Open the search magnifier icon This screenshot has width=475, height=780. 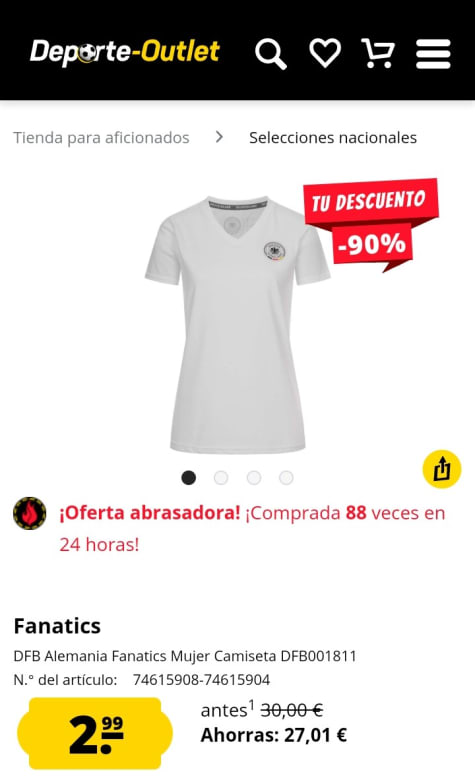[x=271, y=54]
